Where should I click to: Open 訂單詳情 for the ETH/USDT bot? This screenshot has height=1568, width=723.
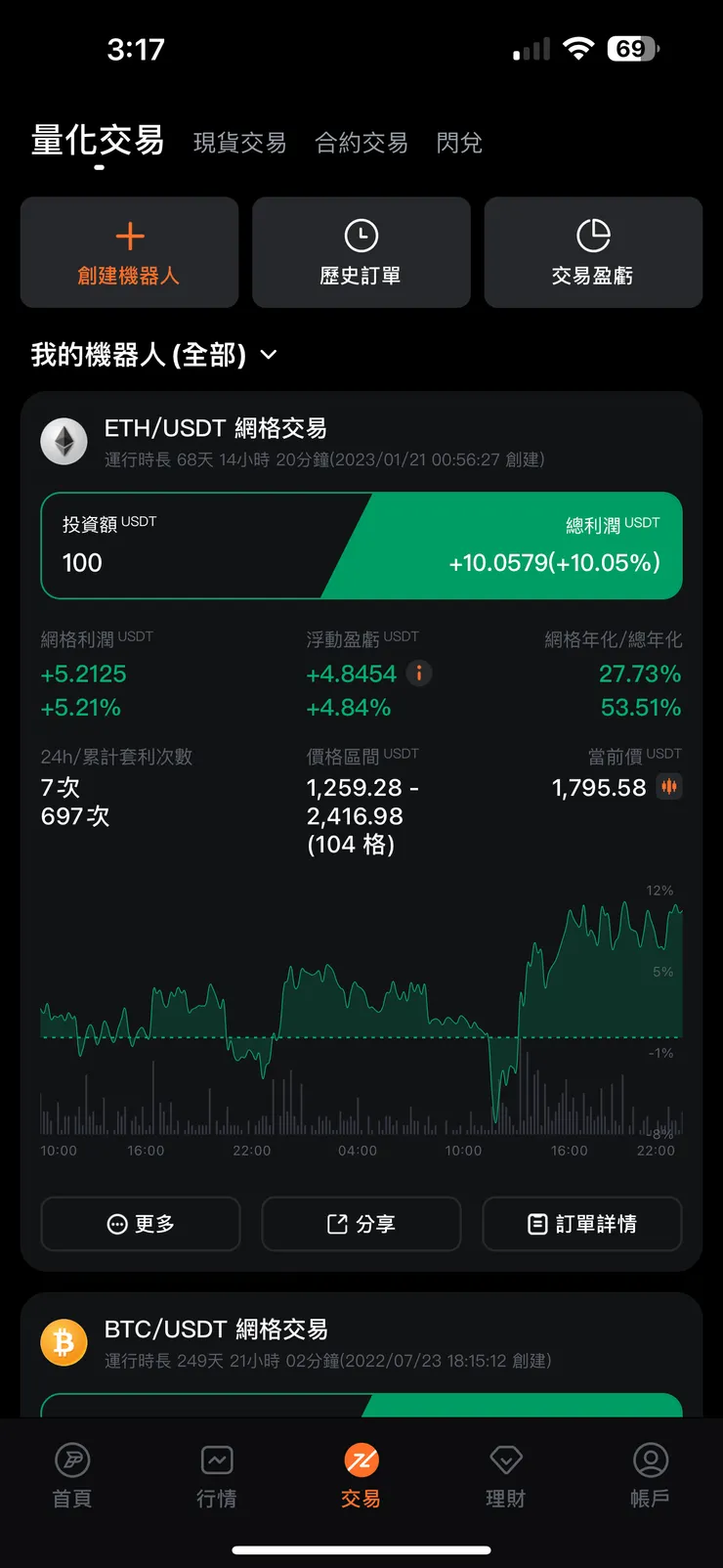[581, 1224]
